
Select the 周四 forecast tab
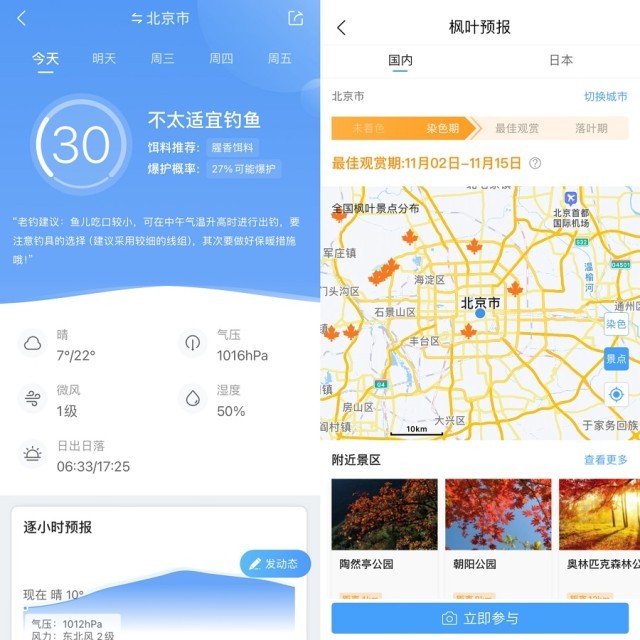click(x=221, y=59)
